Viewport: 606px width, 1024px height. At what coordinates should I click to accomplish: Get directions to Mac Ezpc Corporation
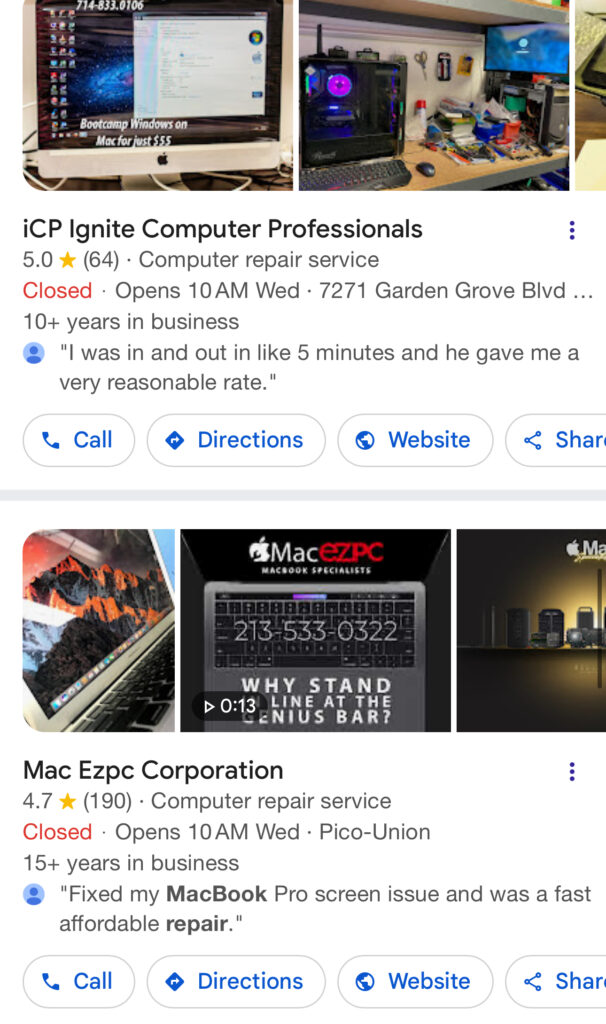[x=236, y=981]
